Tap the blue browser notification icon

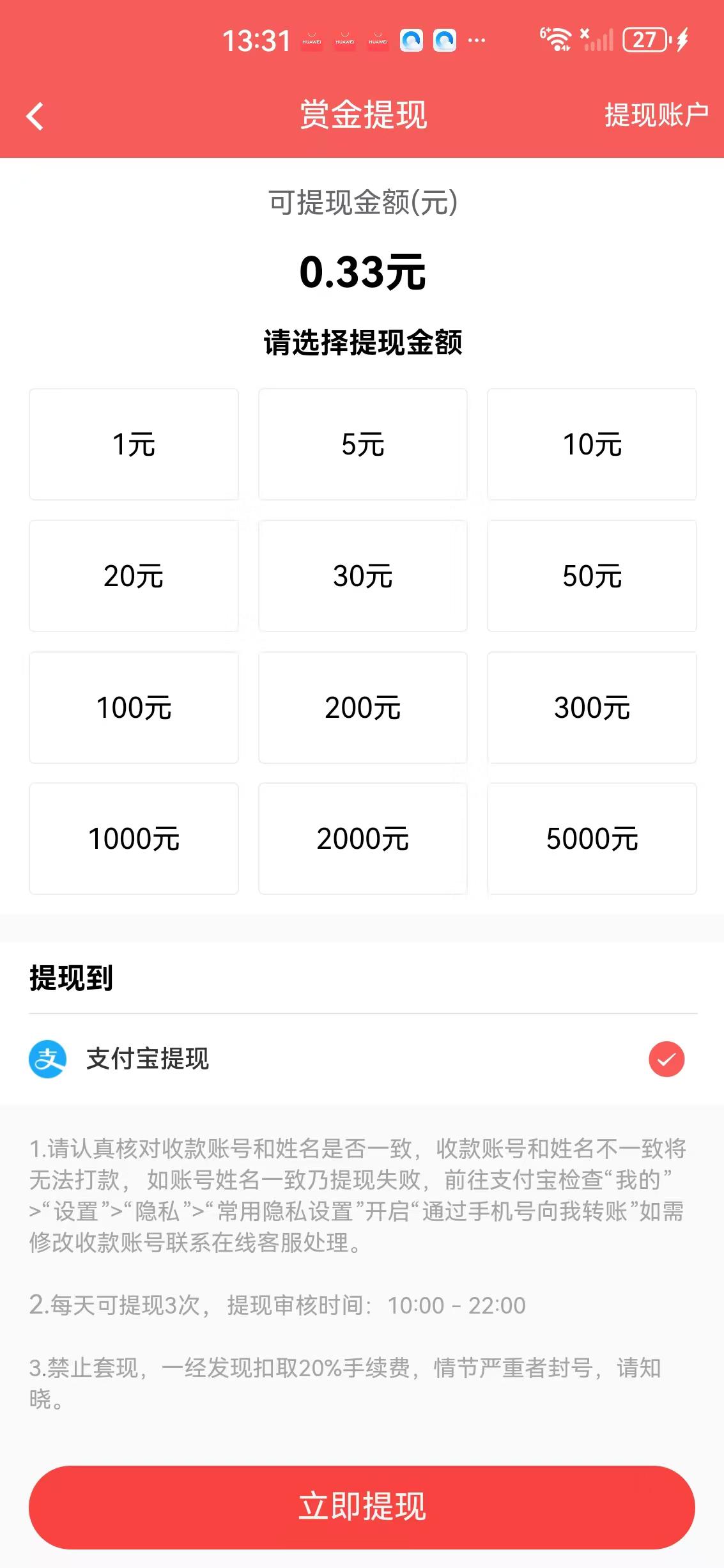(412, 40)
